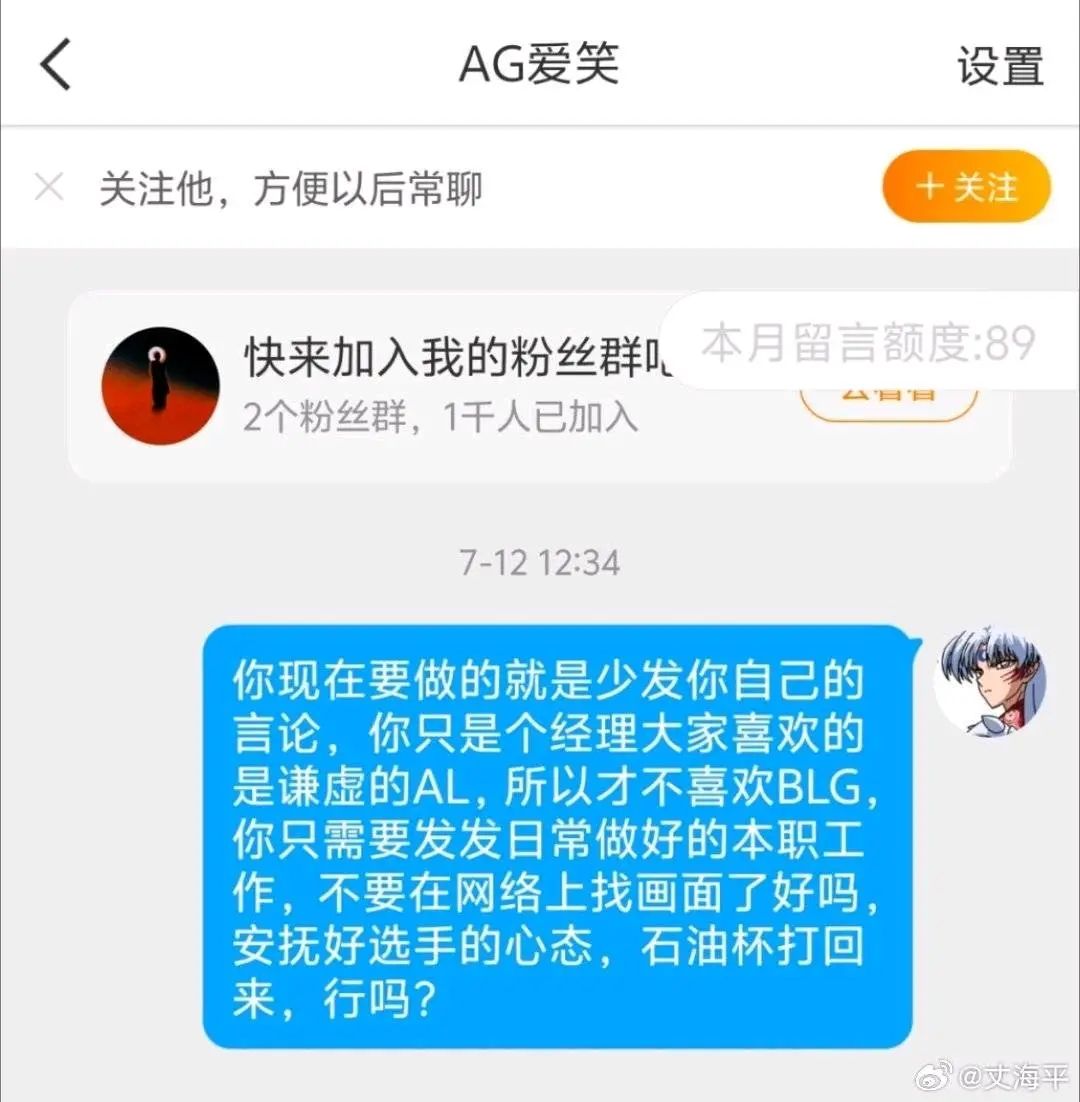Viewport: 1080px width, 1102px height.
Task: Select the 7-12 12:34 timestamp
Action: (x=540, y=562)
